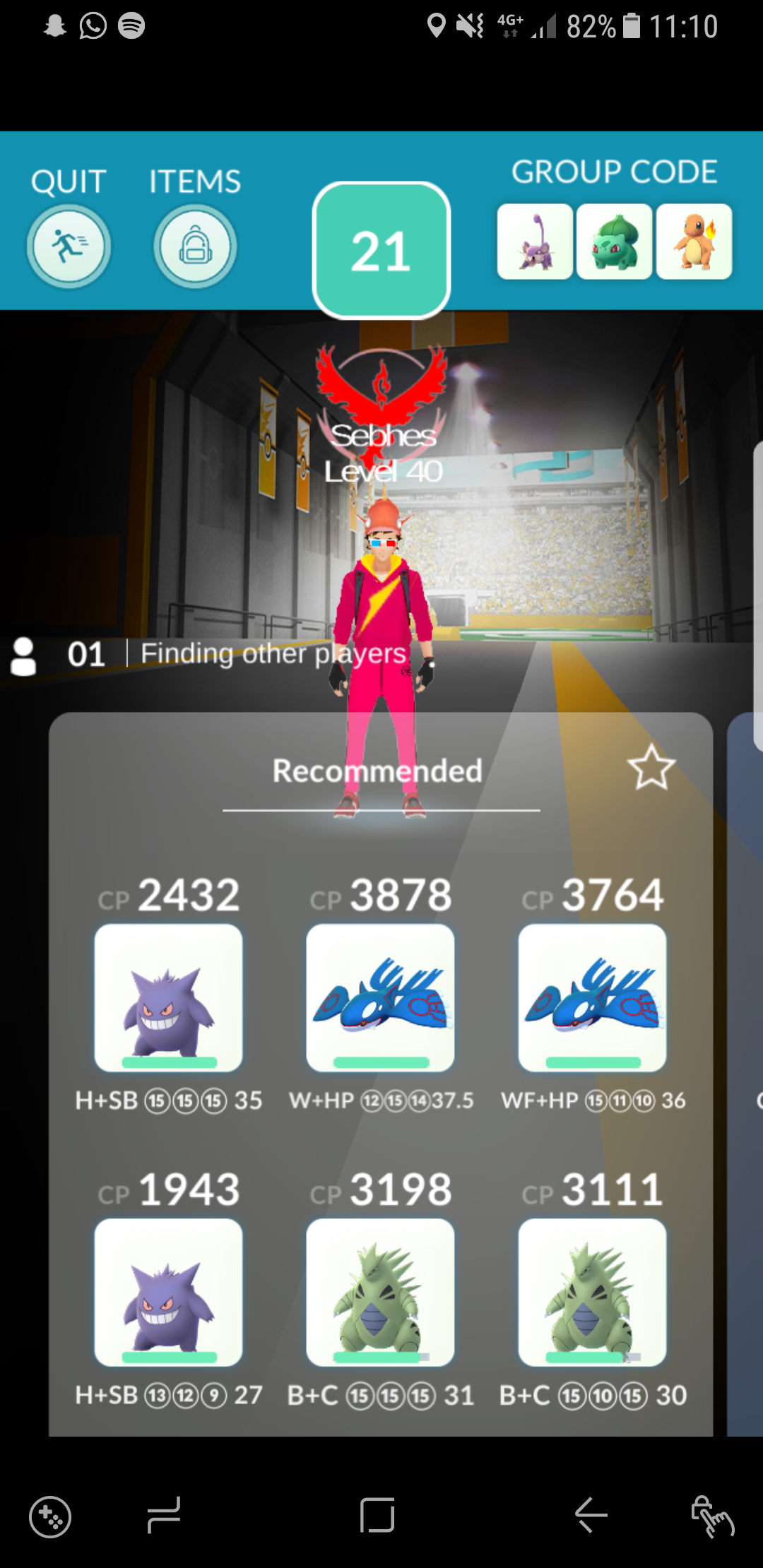Select the Kyogre with CP 3878
The width and height of the screenshot is (763, 1568).
tap(380, 997)
